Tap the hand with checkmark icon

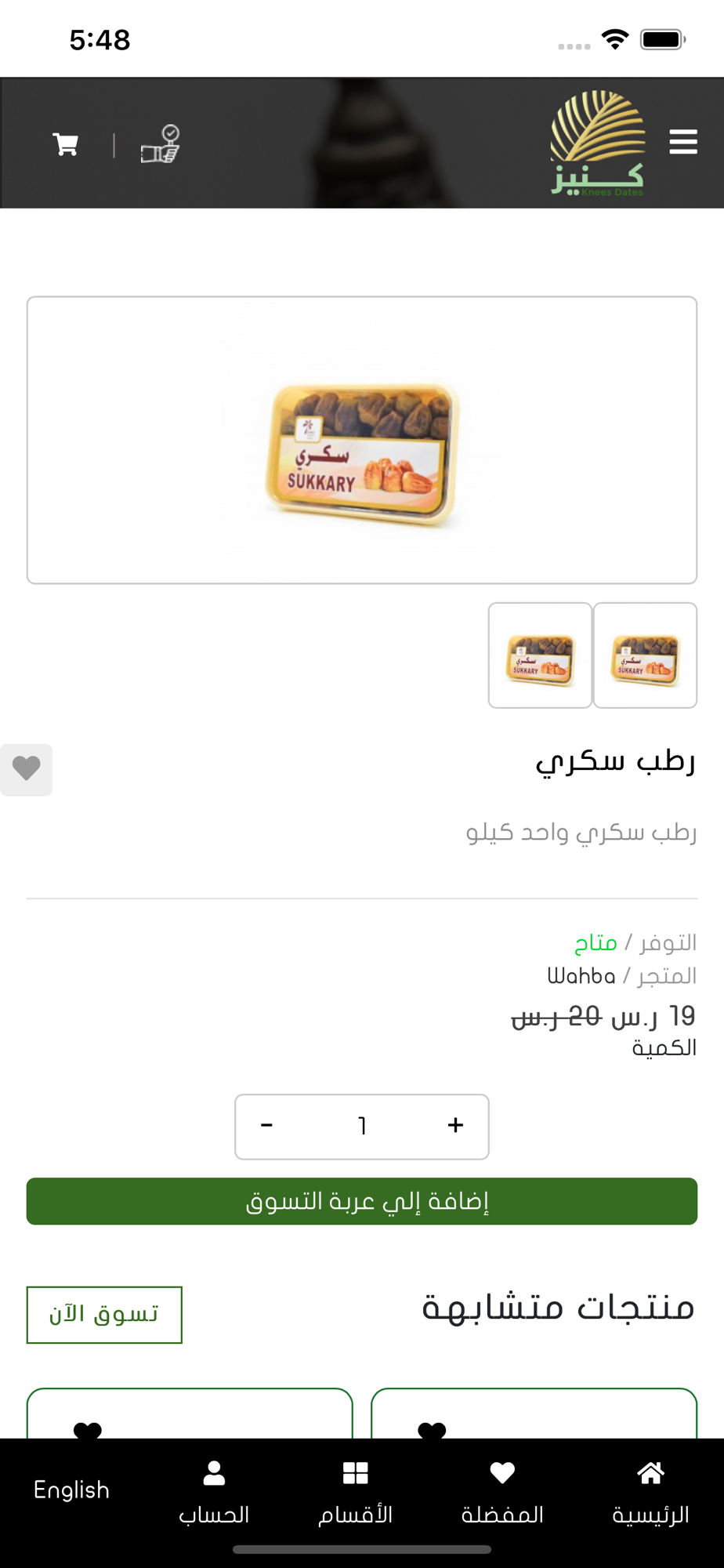coord(161,144)
